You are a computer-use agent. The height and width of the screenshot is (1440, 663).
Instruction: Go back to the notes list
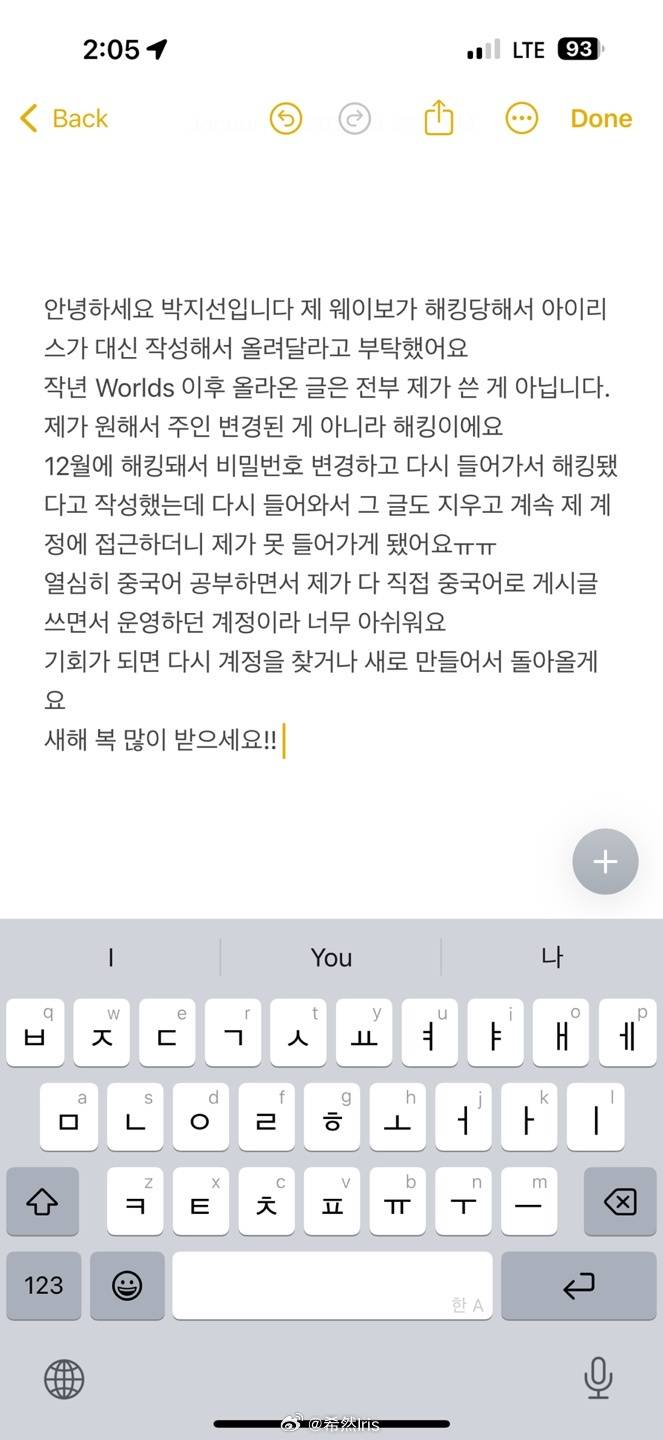[x=63, y=119]
